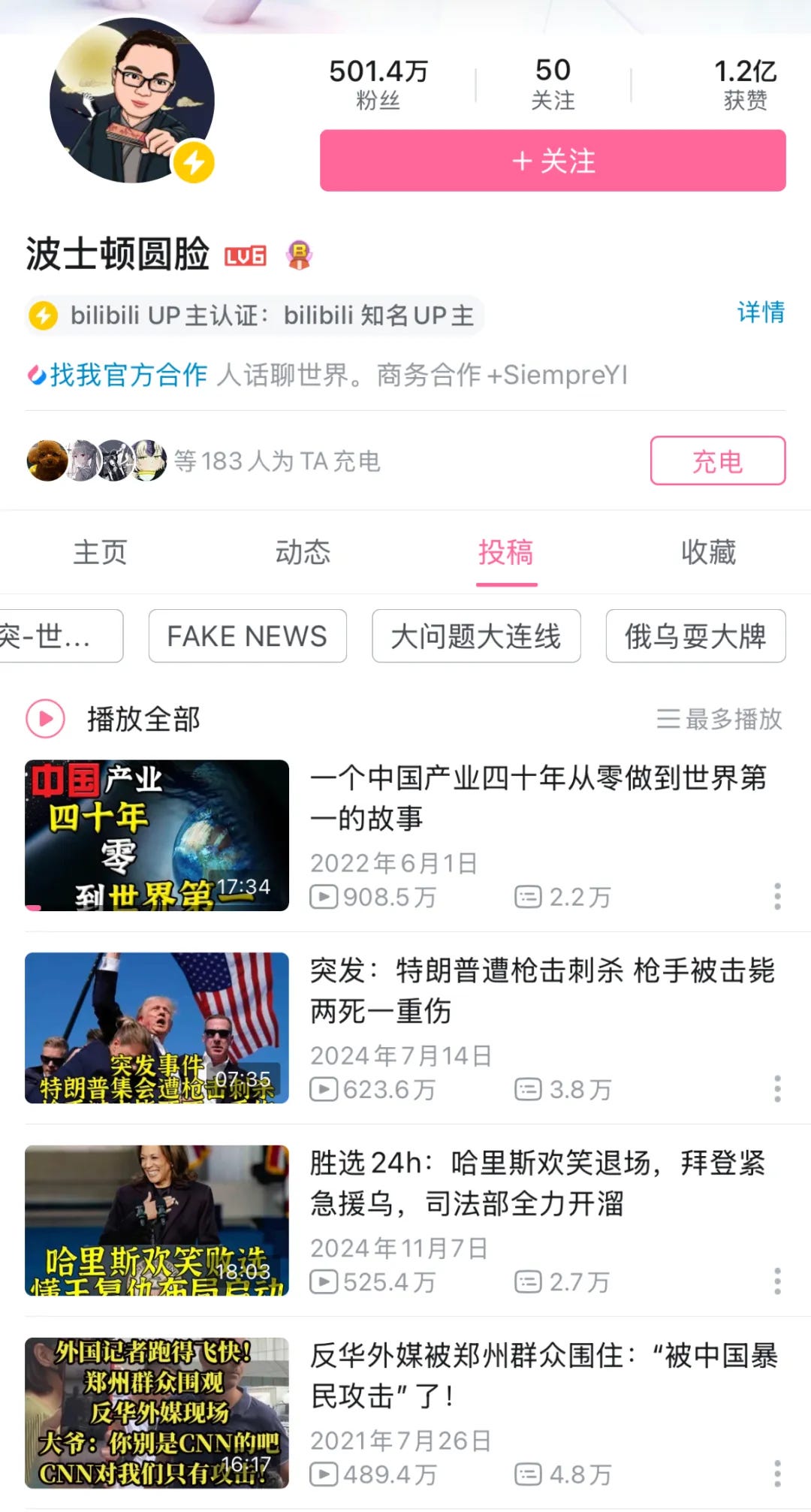The image size is (811, 1512).
Task: Change sort order from 最多播放
Action: coord(719,719)
